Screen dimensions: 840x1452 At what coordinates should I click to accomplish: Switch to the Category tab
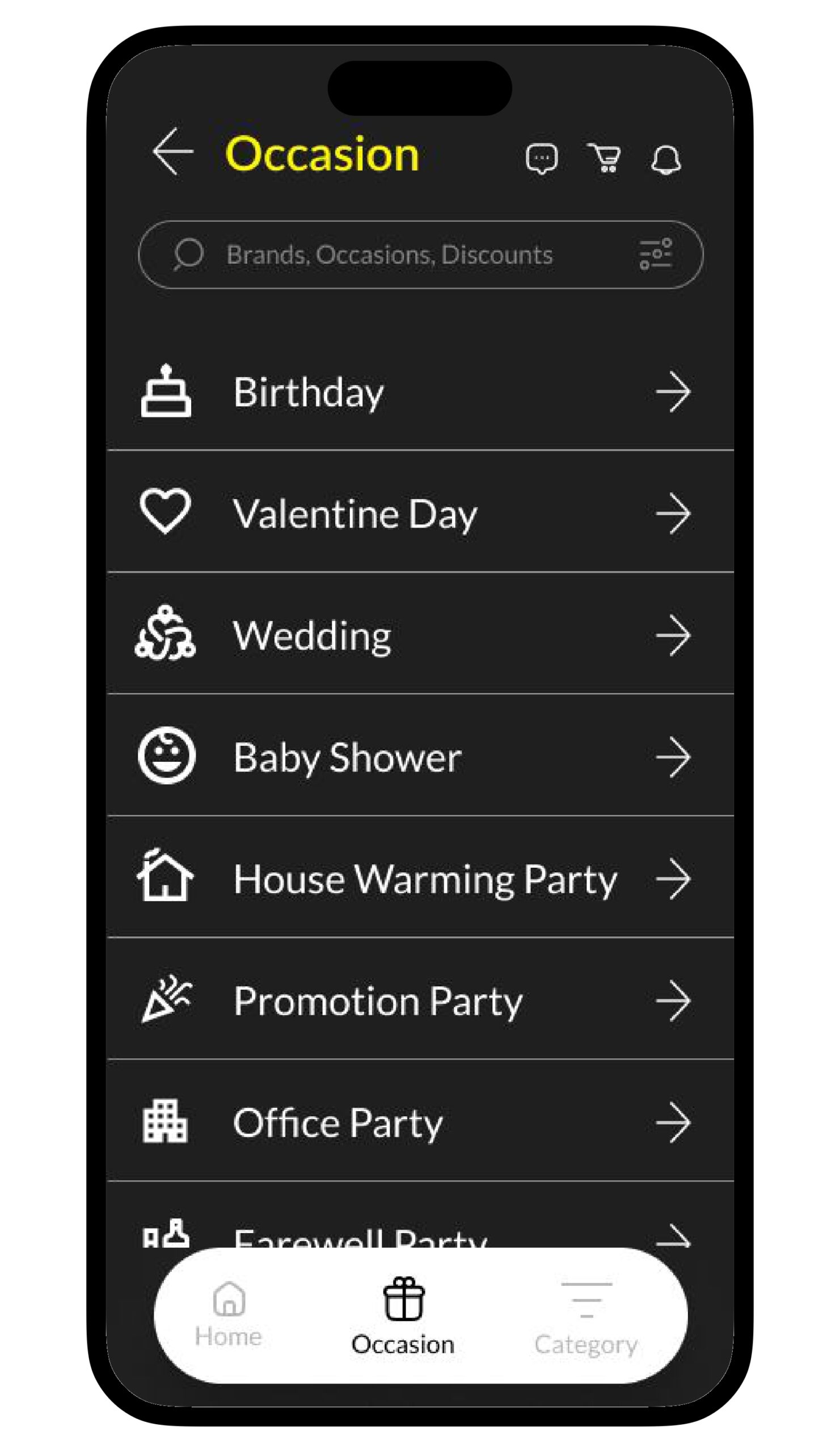pos(586,1316)
